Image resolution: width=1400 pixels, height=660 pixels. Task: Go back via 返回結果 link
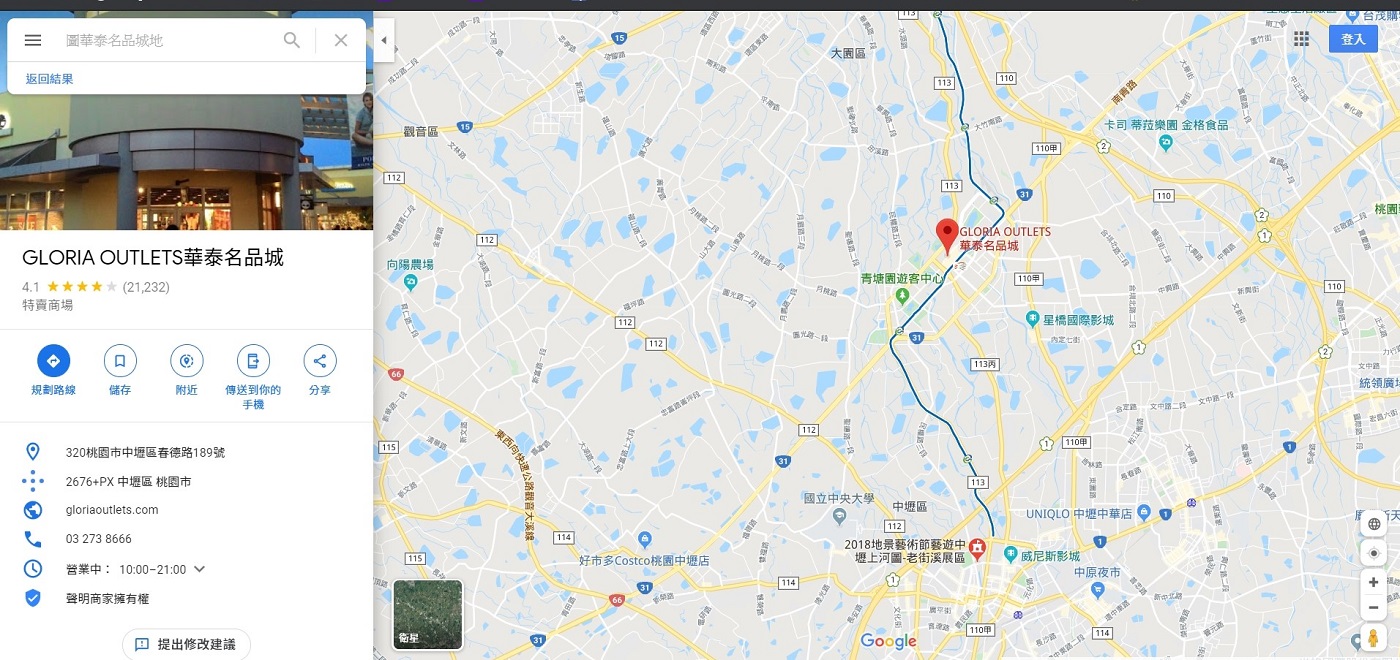[50, 78]
